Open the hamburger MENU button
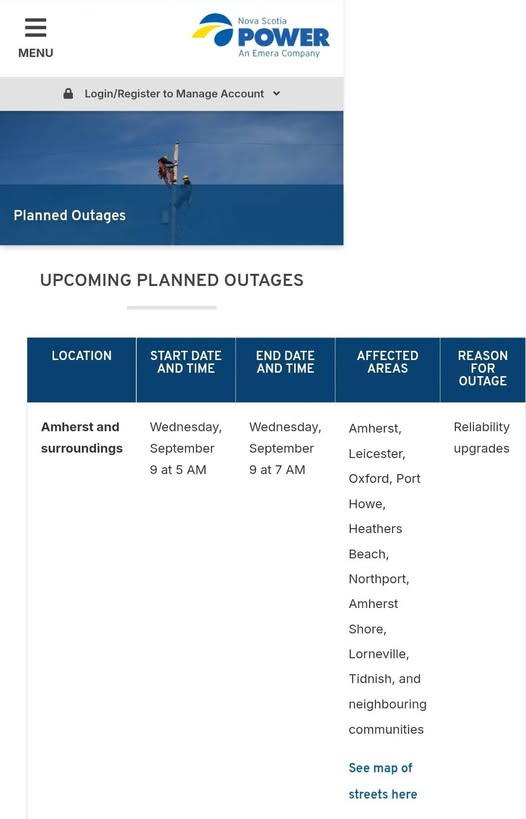 (36, 38)
